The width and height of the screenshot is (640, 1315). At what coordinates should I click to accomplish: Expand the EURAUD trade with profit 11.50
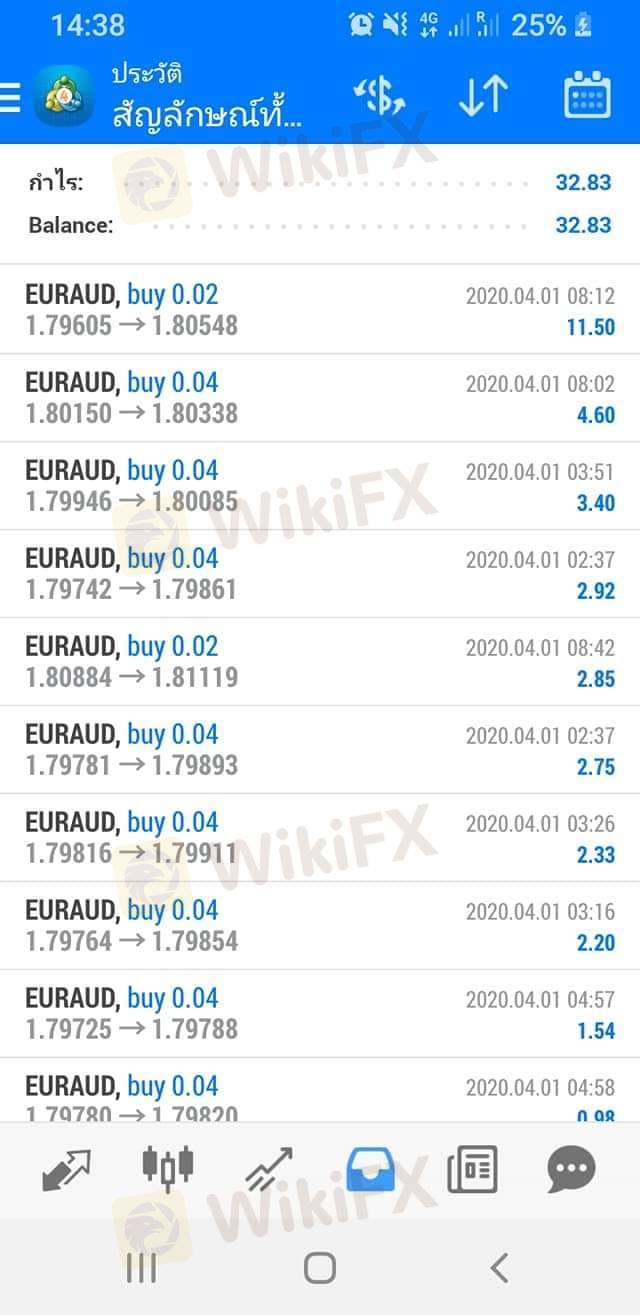(320, 310)
